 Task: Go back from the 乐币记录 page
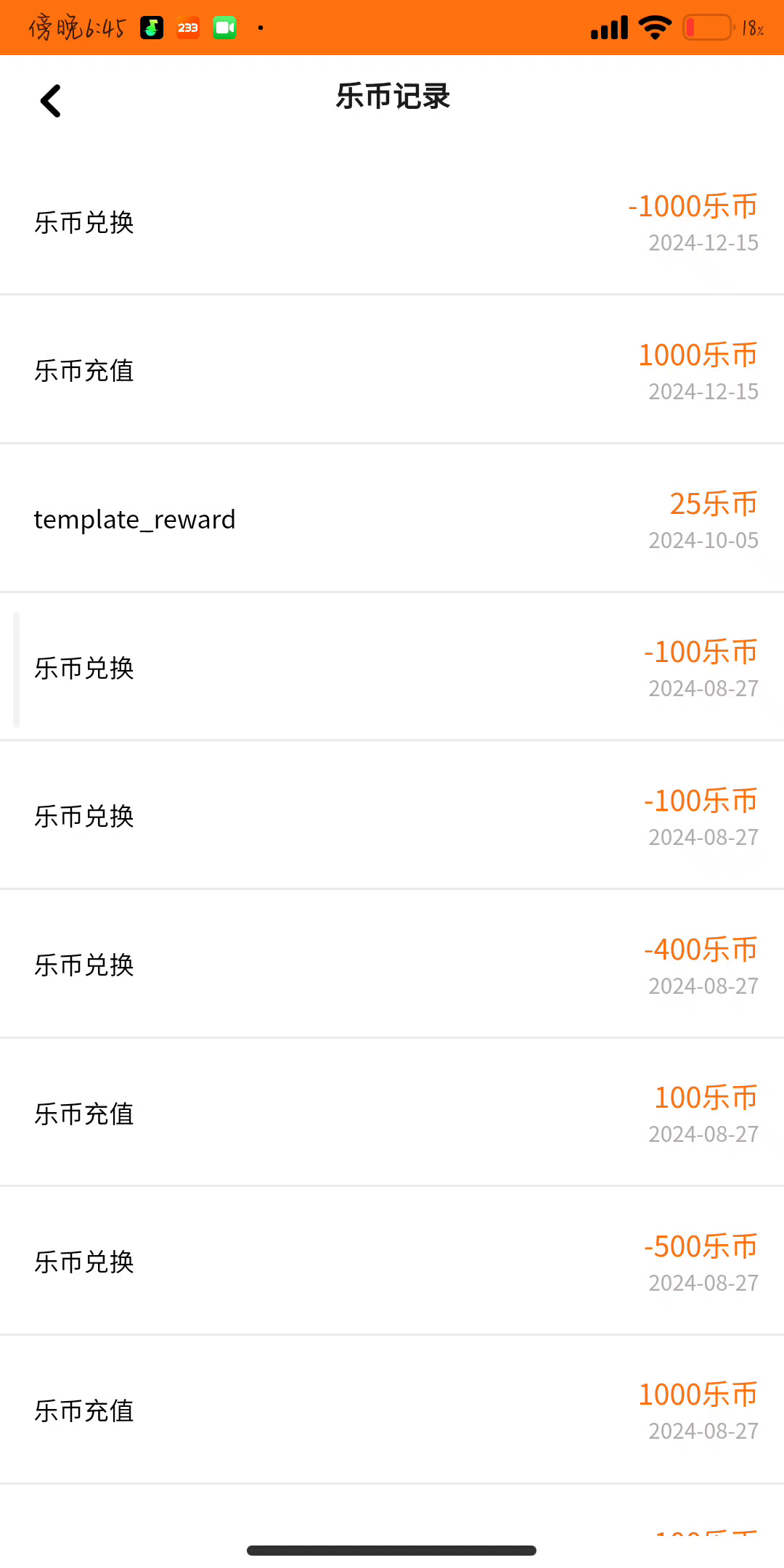(51, 101)
